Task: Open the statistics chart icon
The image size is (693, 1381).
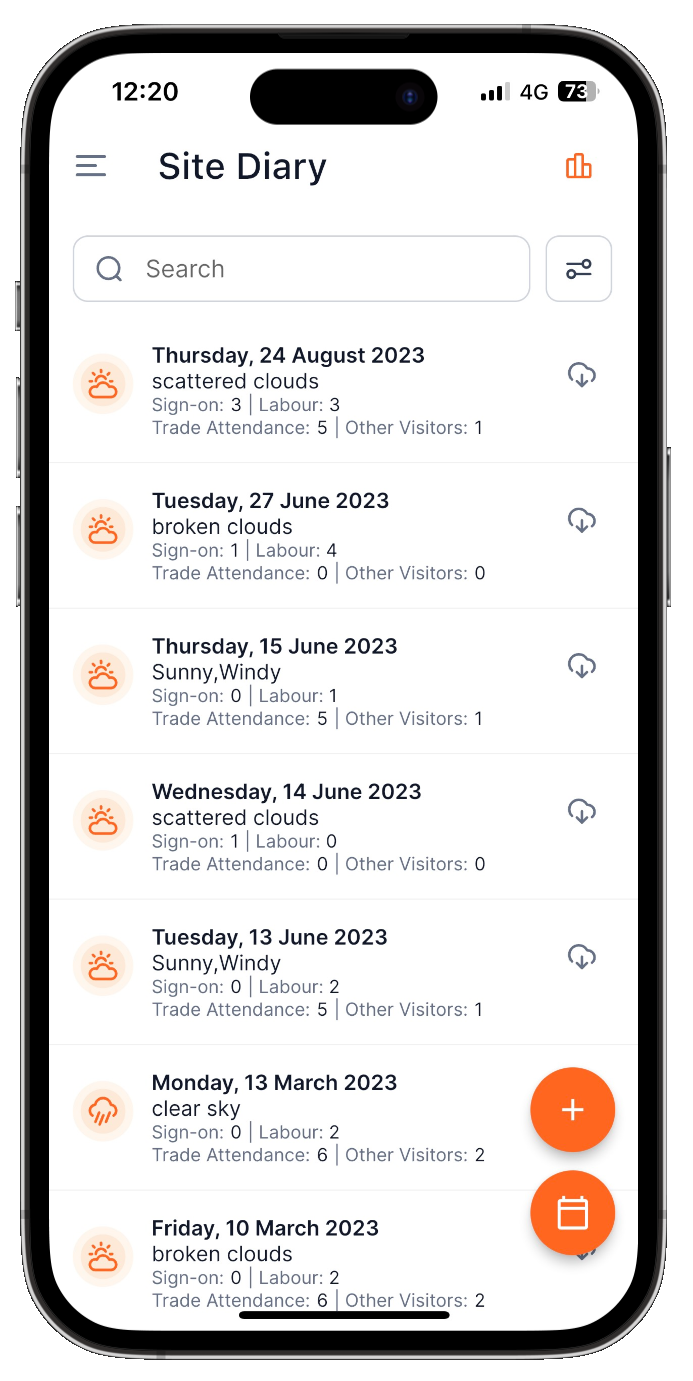Action: 579,166
